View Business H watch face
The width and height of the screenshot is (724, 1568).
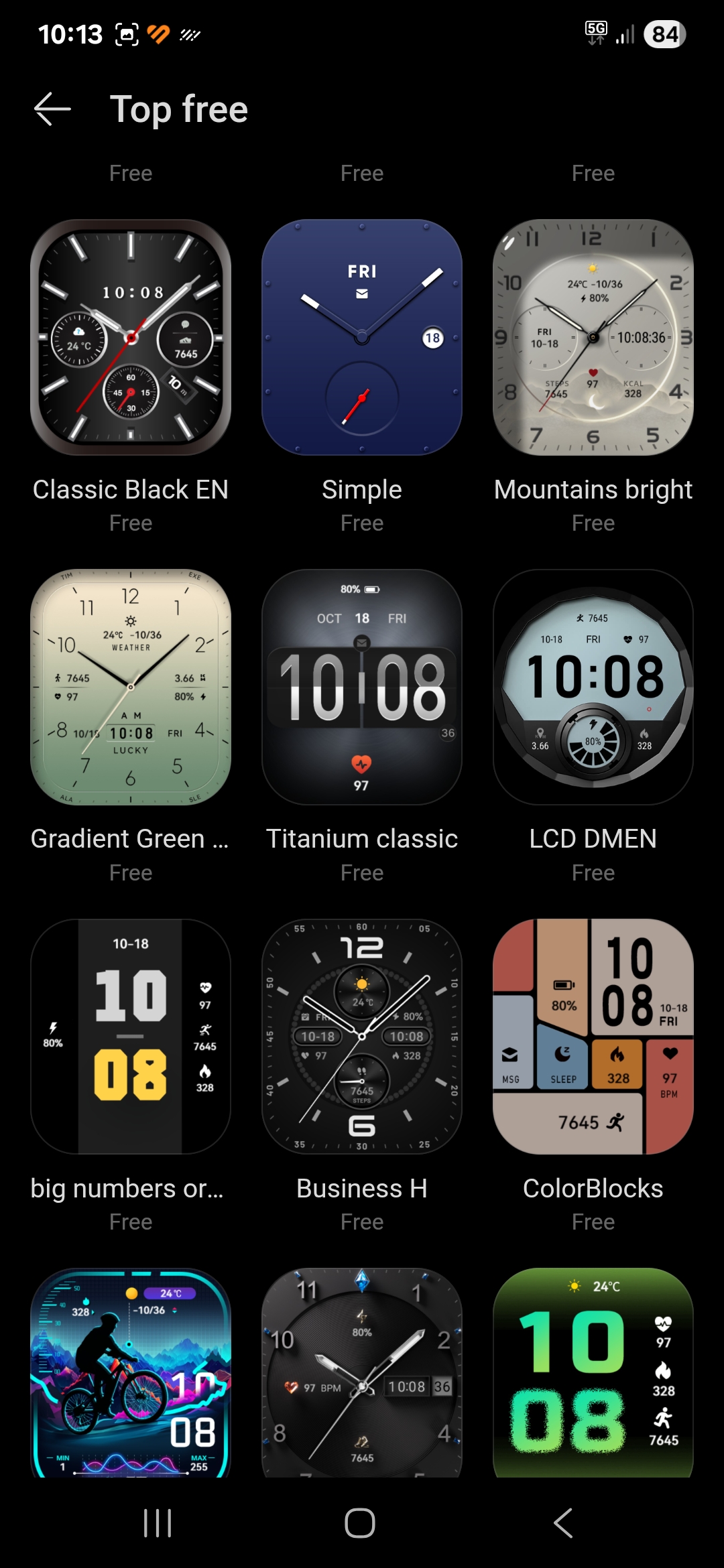click(x=362, y=1037)
